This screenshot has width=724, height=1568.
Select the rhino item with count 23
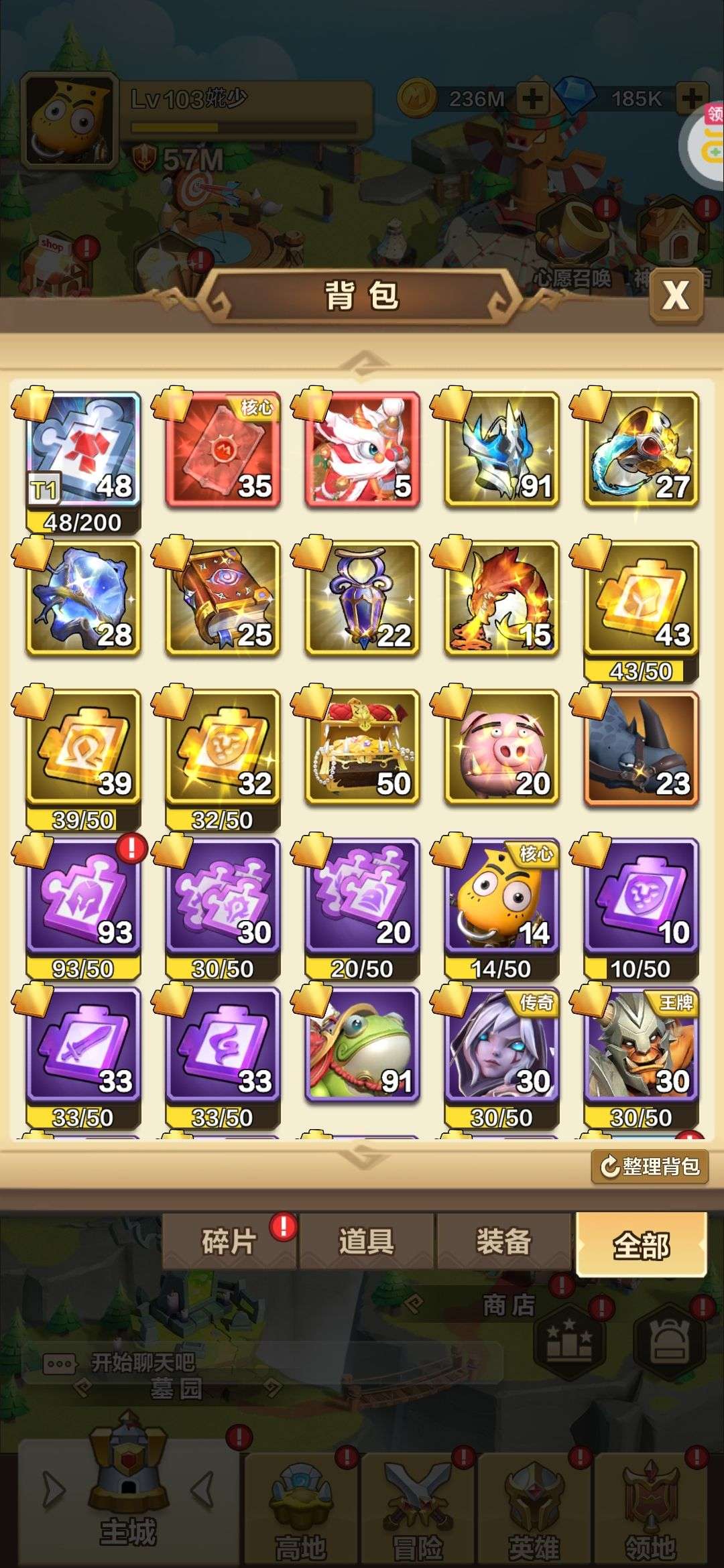click(641, 747)
